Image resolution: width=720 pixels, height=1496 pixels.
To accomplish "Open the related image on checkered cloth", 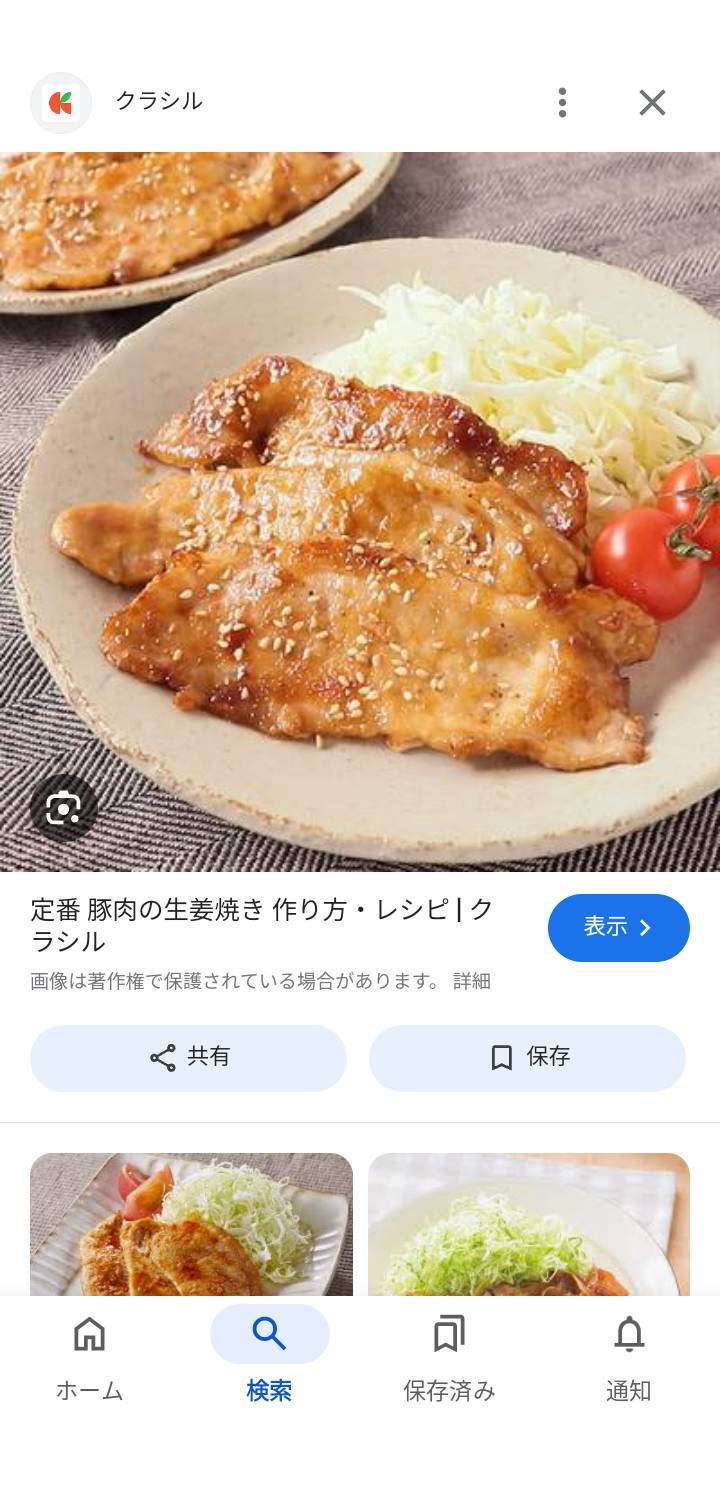I will pyautogui.click(x=529, y=1224).
